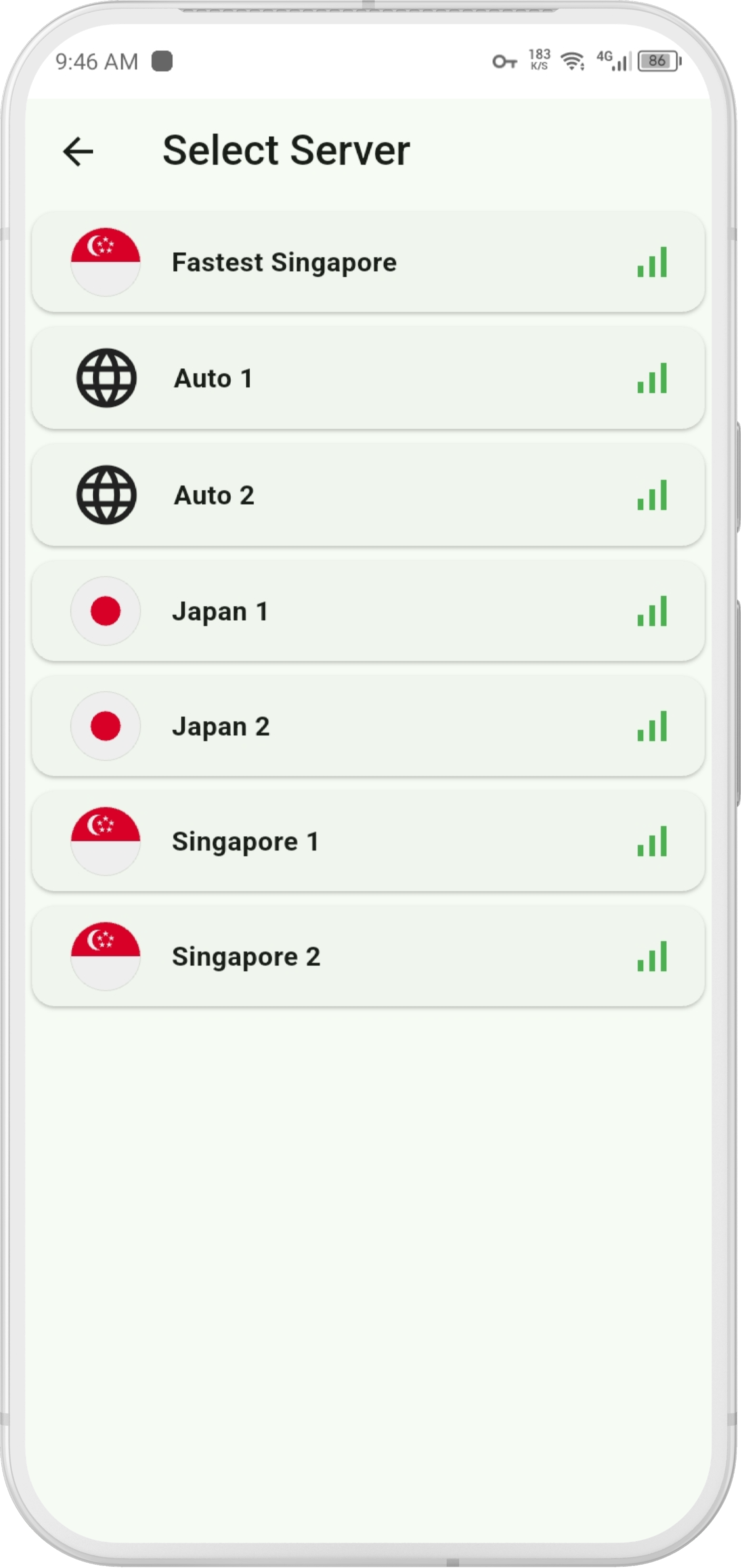Viewport: 741px width, 1568px height.
Task: Click the signal bars next to Japan 1
Action: [652, 610]
